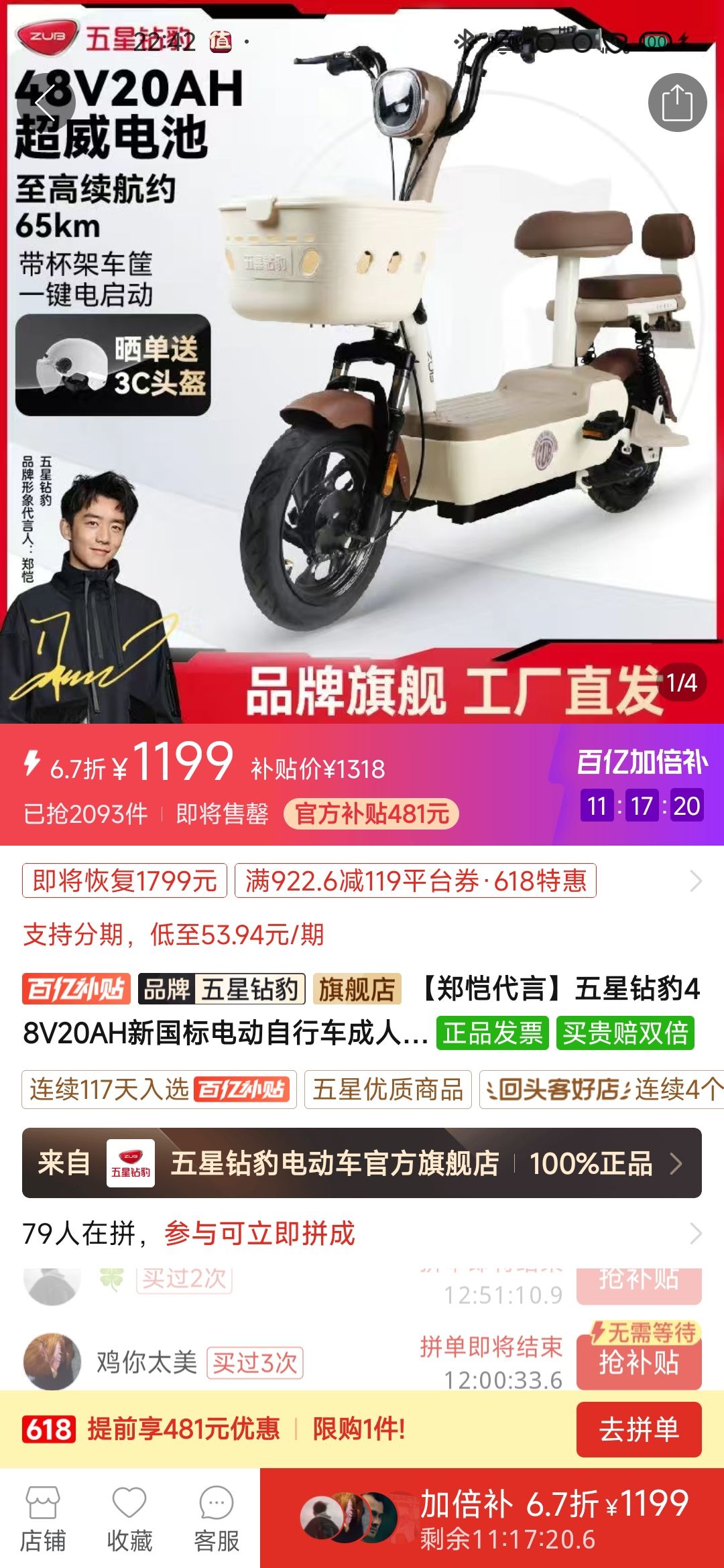This screenshot has height=1568, width=724.
Task: Open 五星钻豹电动车官方旗舰店 store banner
Action: tap(362, 1163)
